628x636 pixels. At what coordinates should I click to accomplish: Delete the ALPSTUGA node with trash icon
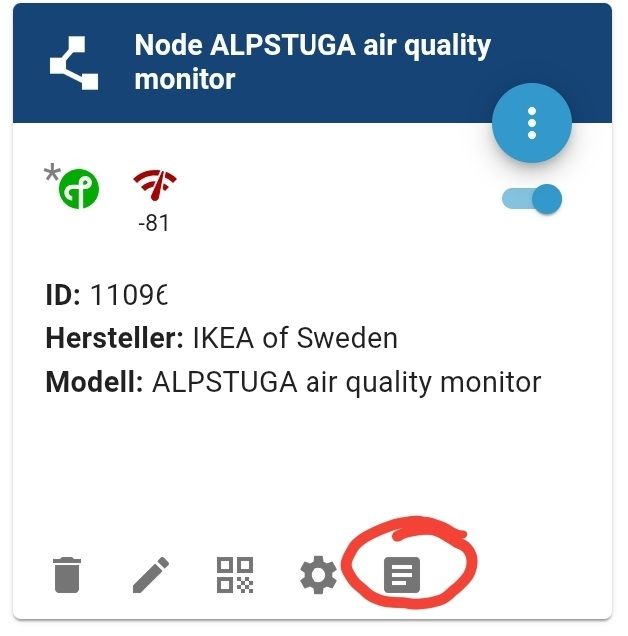[x=66, y=575]
